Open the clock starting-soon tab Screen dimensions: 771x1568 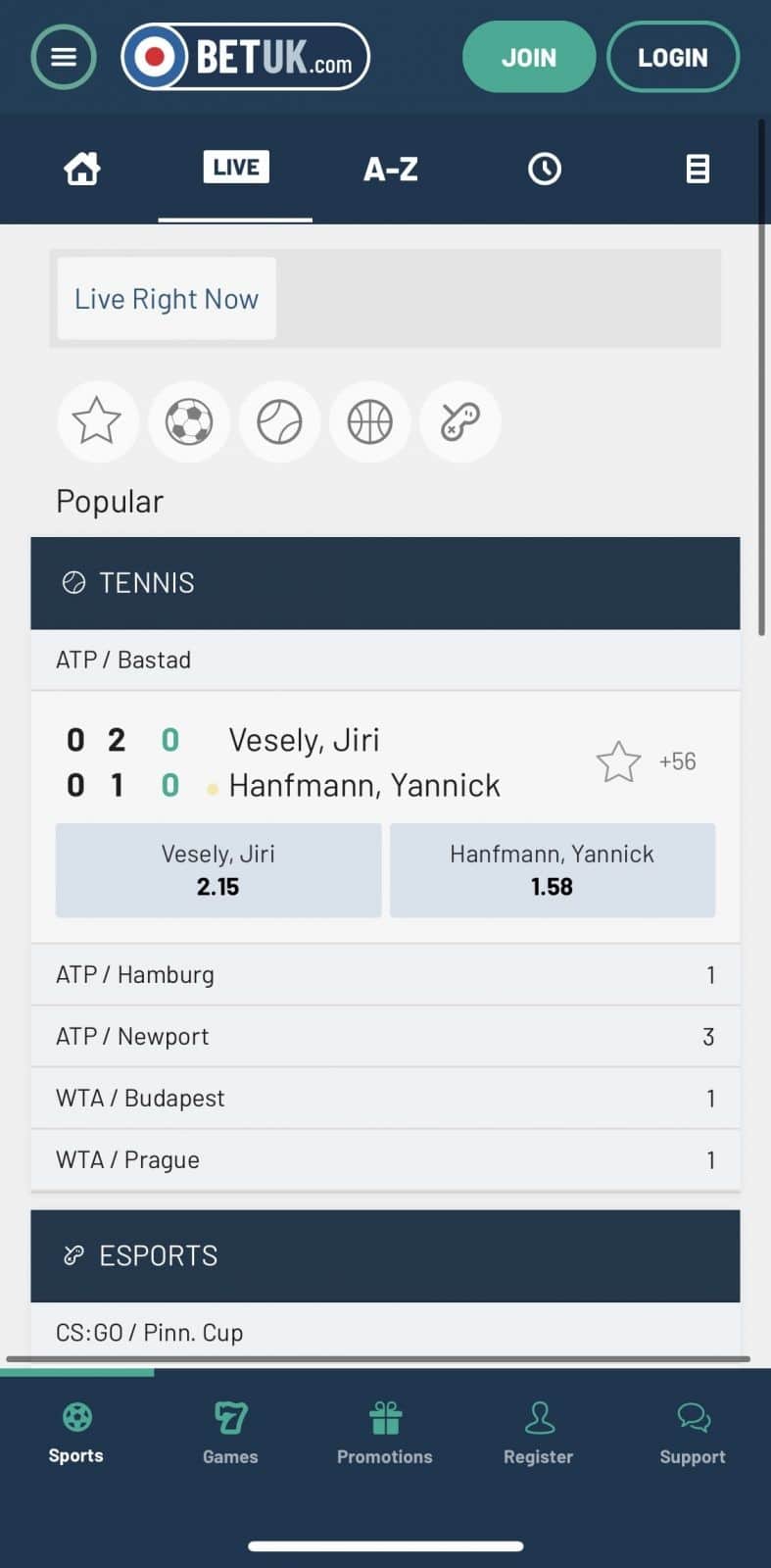point(544,169)
